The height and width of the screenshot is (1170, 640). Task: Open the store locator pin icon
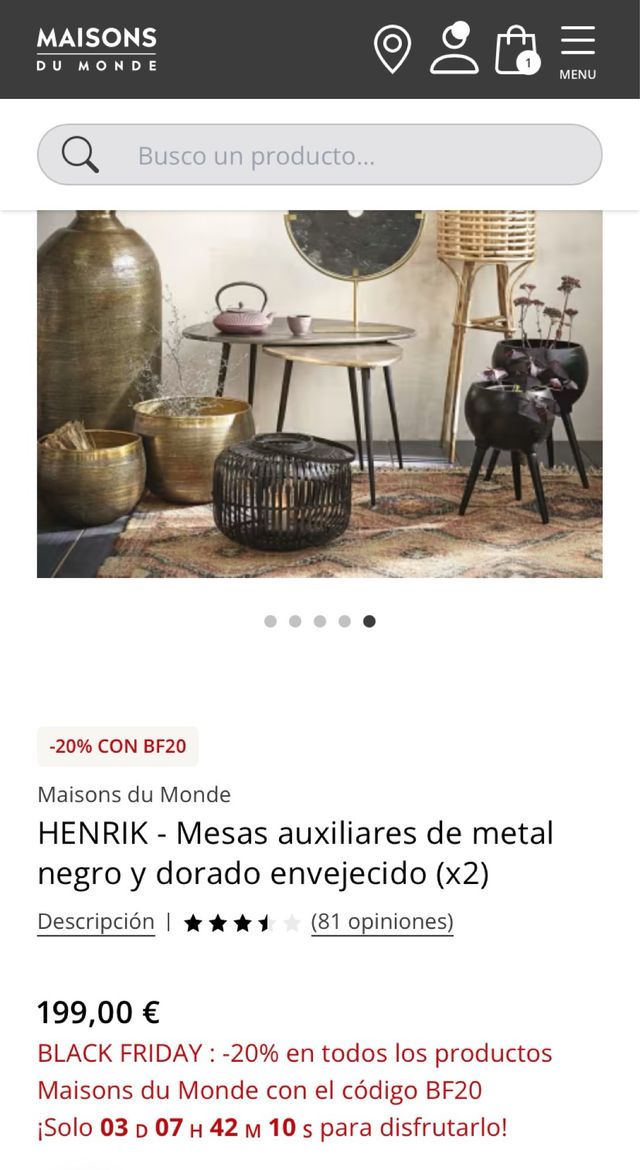click(392, 49)
